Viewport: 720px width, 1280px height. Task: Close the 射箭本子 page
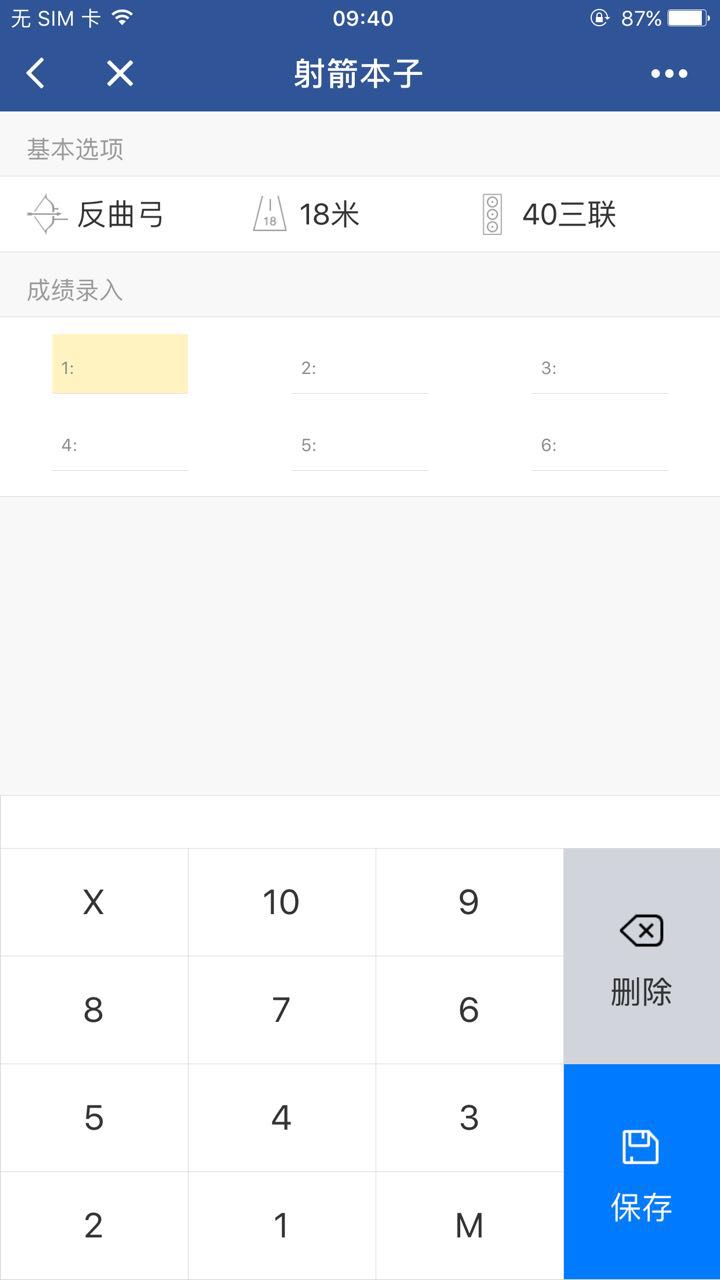(120, 73)
